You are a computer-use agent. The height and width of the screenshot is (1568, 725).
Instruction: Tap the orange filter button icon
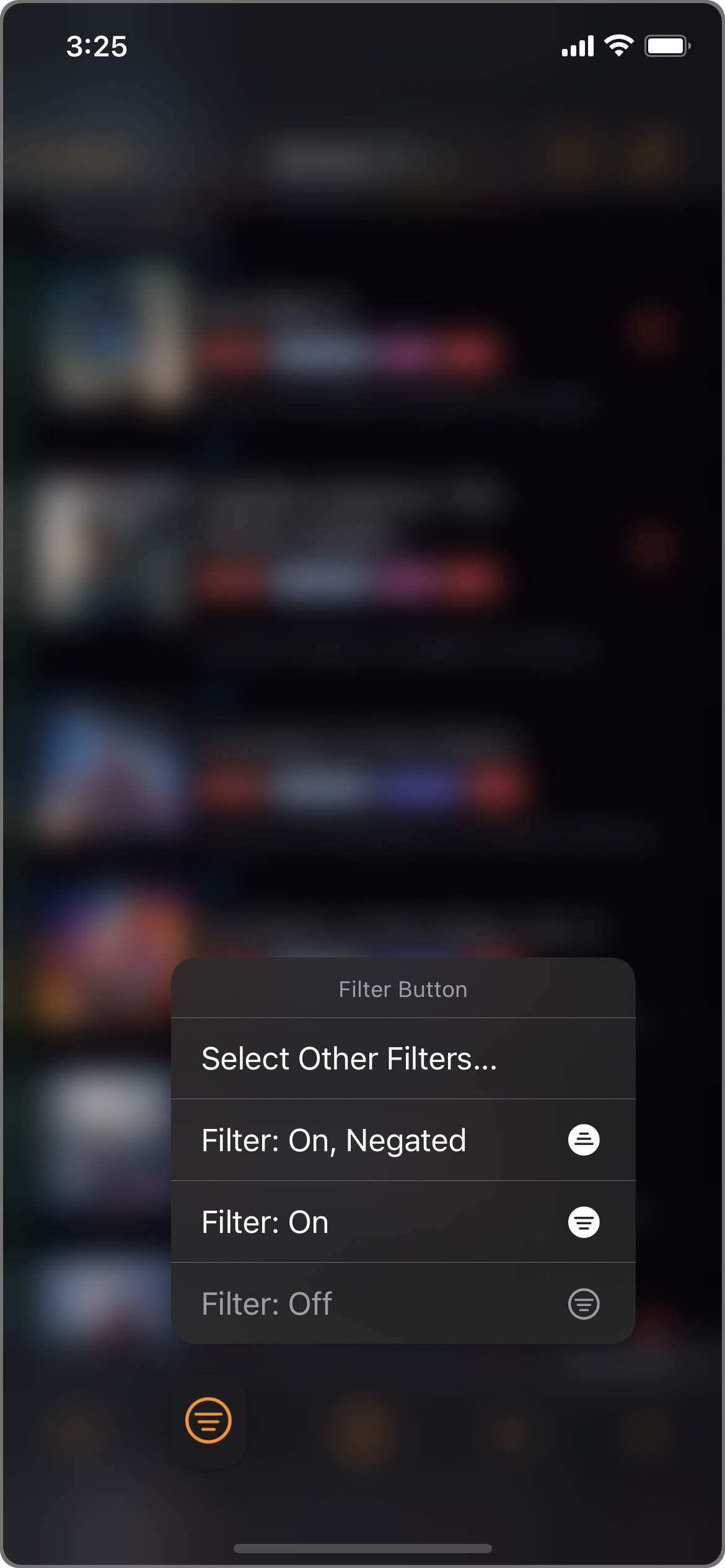click(x=208, y=1420)
